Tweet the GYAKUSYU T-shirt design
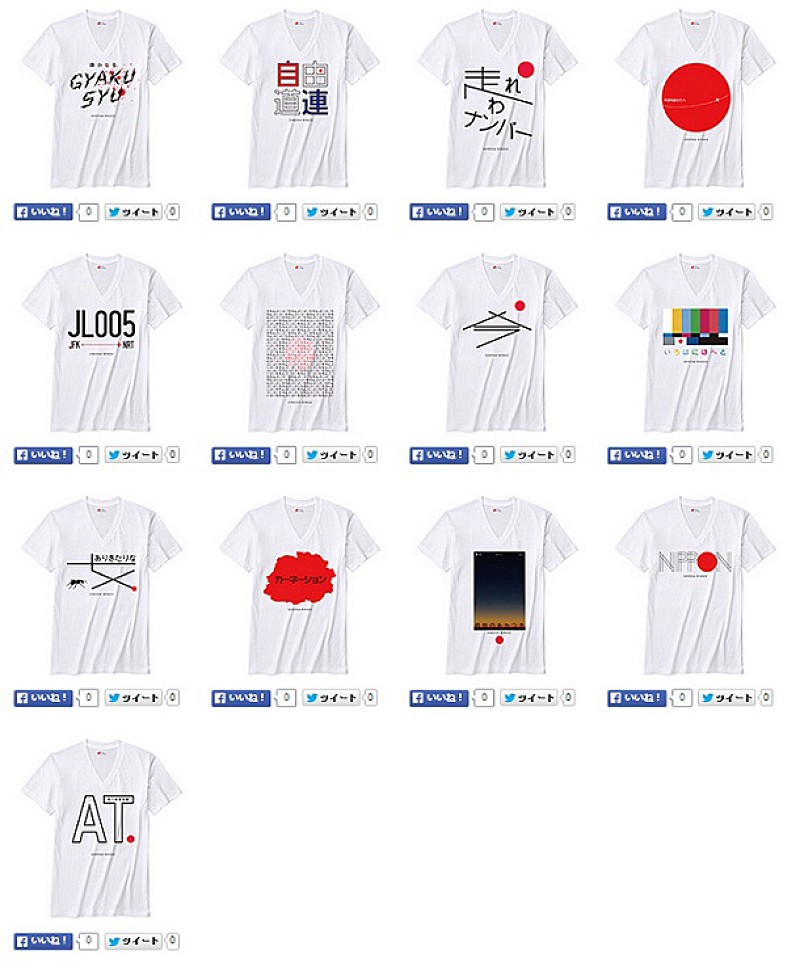Viewport: 800px width, 963px height. click(x=134, y=212)
